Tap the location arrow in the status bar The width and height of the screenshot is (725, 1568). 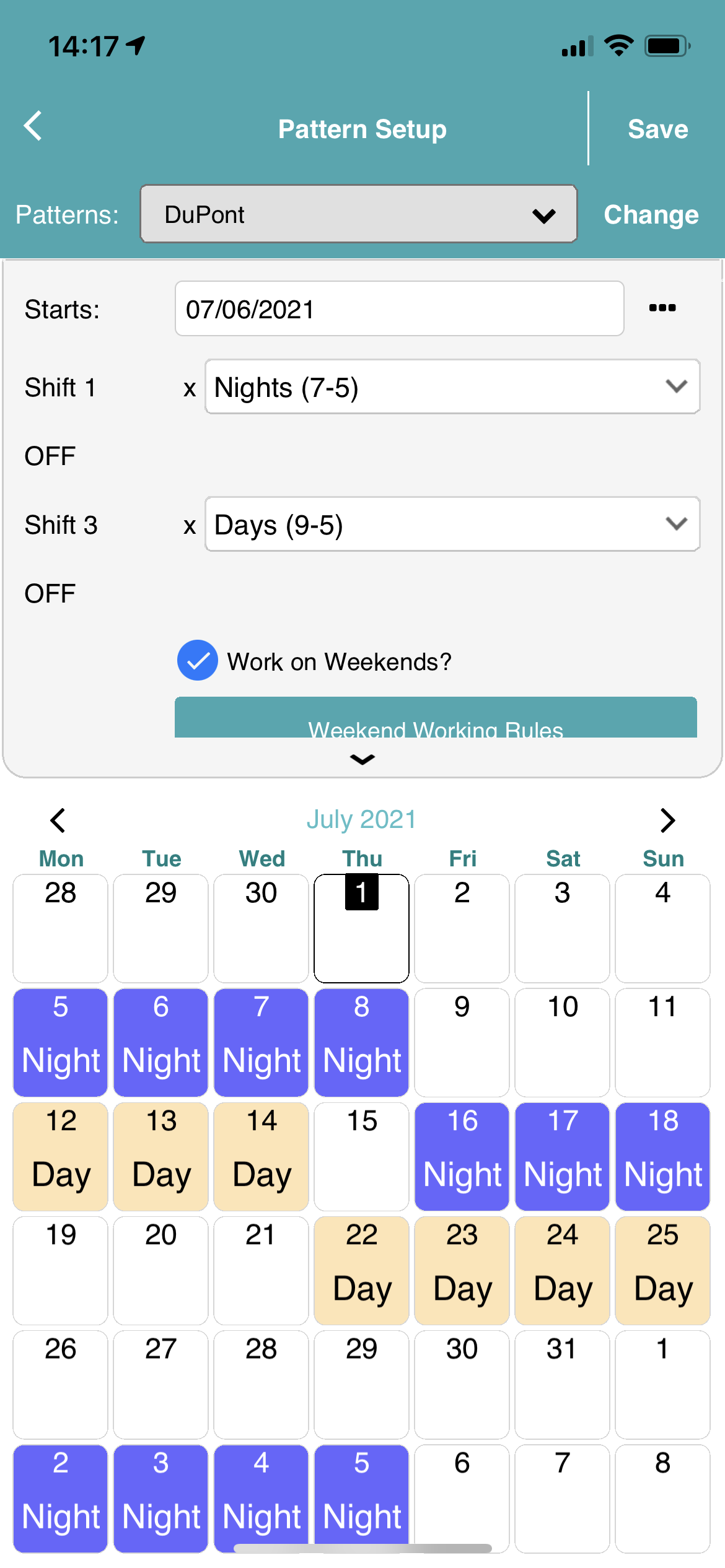(x=136, y=43)
